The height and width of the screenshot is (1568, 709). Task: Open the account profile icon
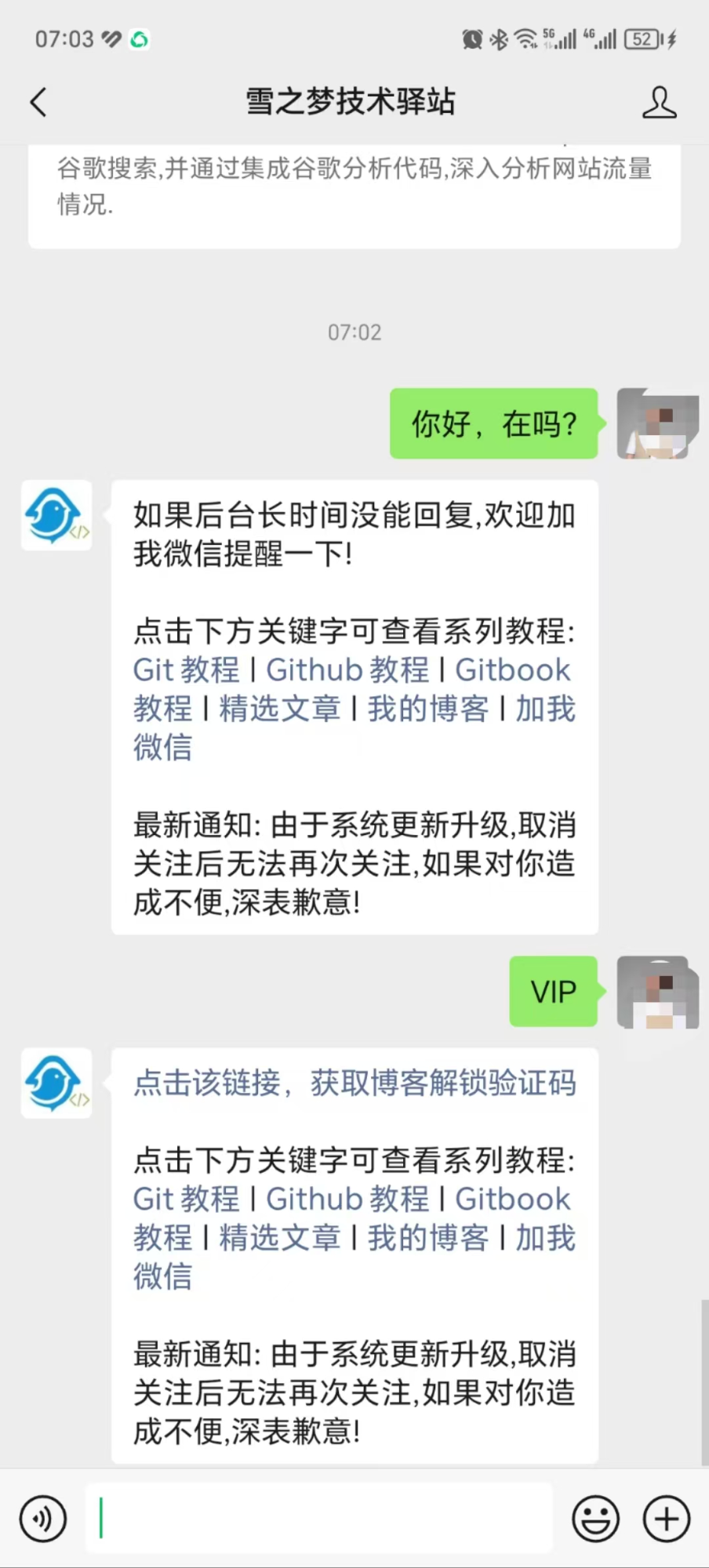coord(659,102)
